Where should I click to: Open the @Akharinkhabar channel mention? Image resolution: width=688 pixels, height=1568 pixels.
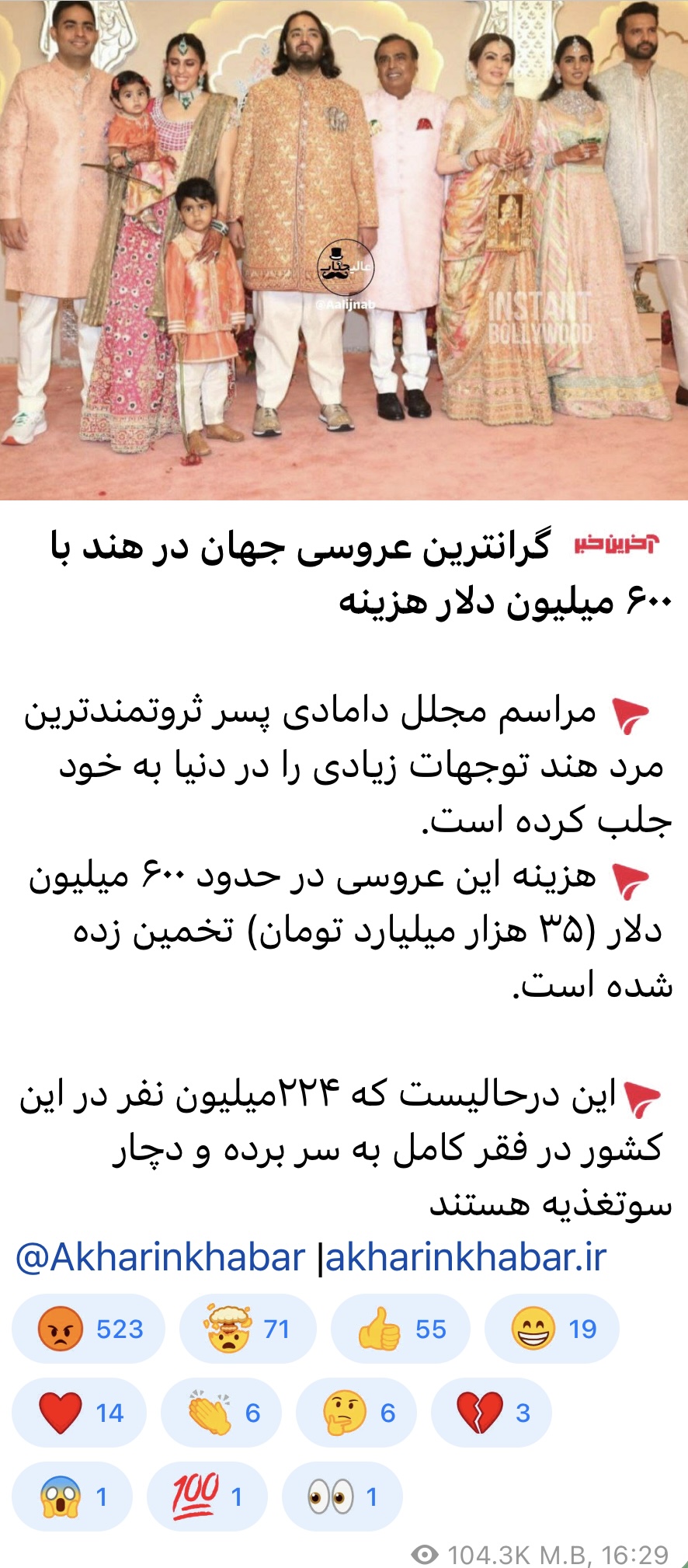coord(161,1258)
